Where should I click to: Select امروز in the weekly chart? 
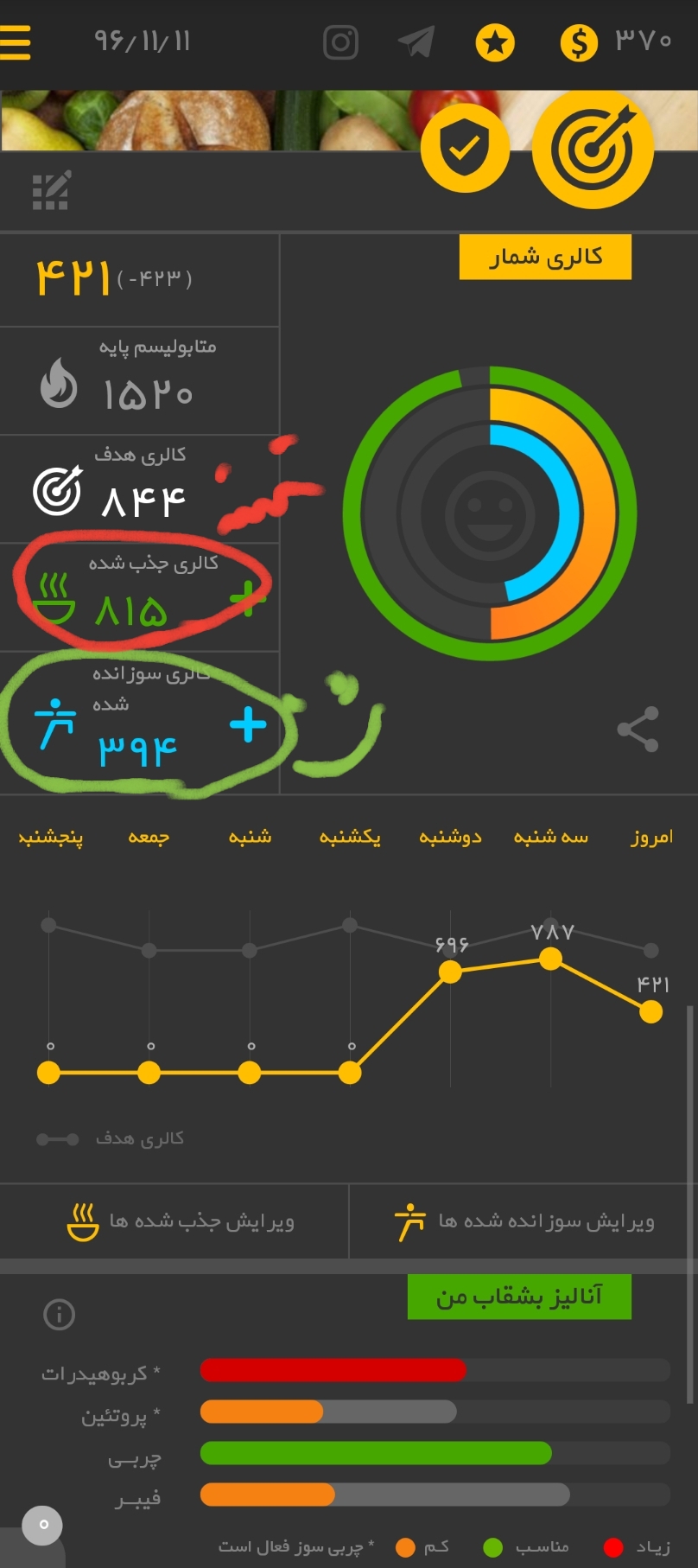(x=651, y=837)
